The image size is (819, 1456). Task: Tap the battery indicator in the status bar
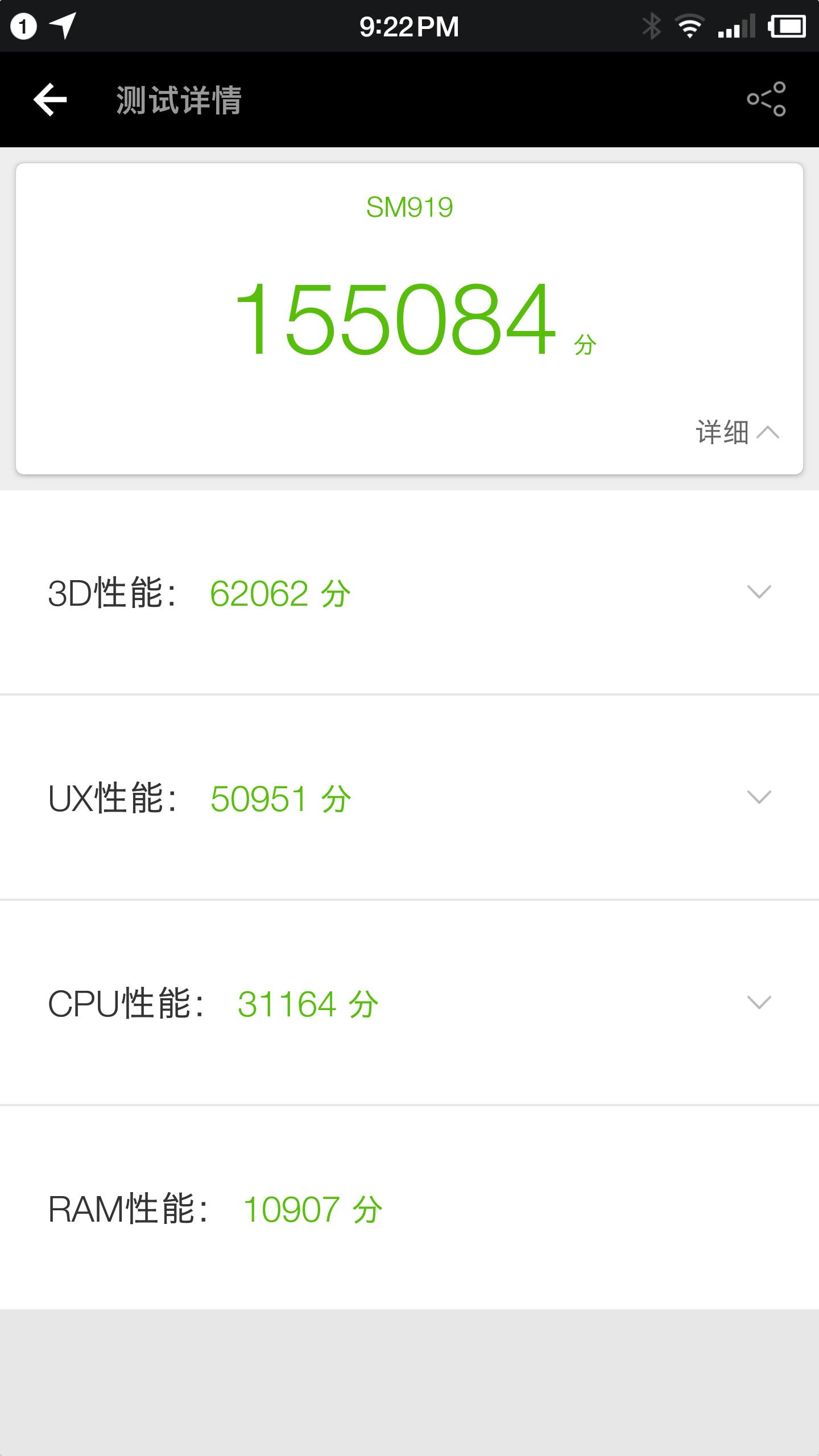tap(789, 26)
